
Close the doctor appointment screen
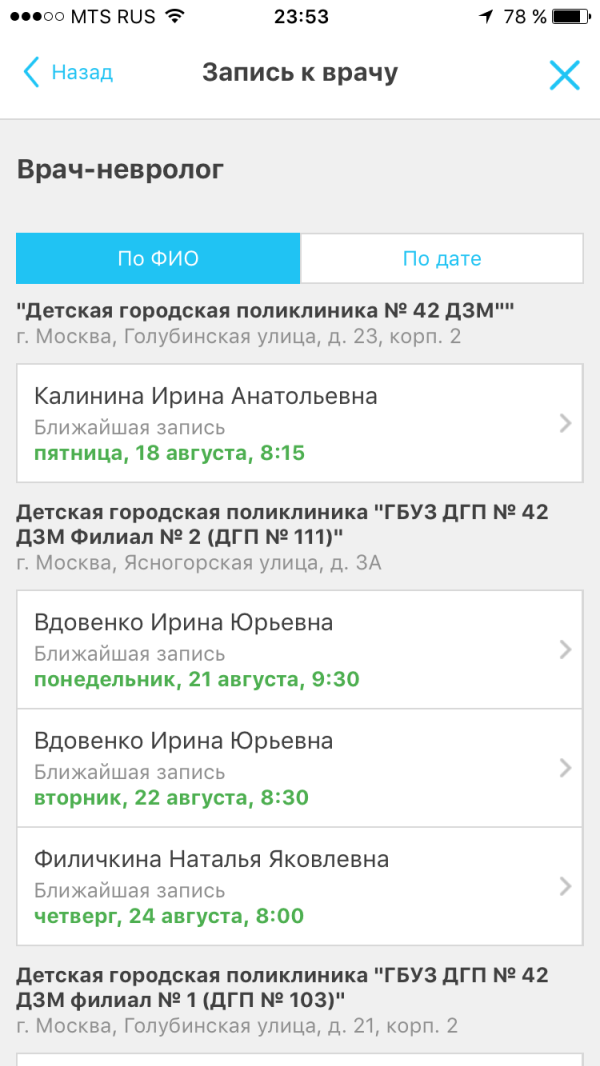pyautogui.click(x=564, y=74)
